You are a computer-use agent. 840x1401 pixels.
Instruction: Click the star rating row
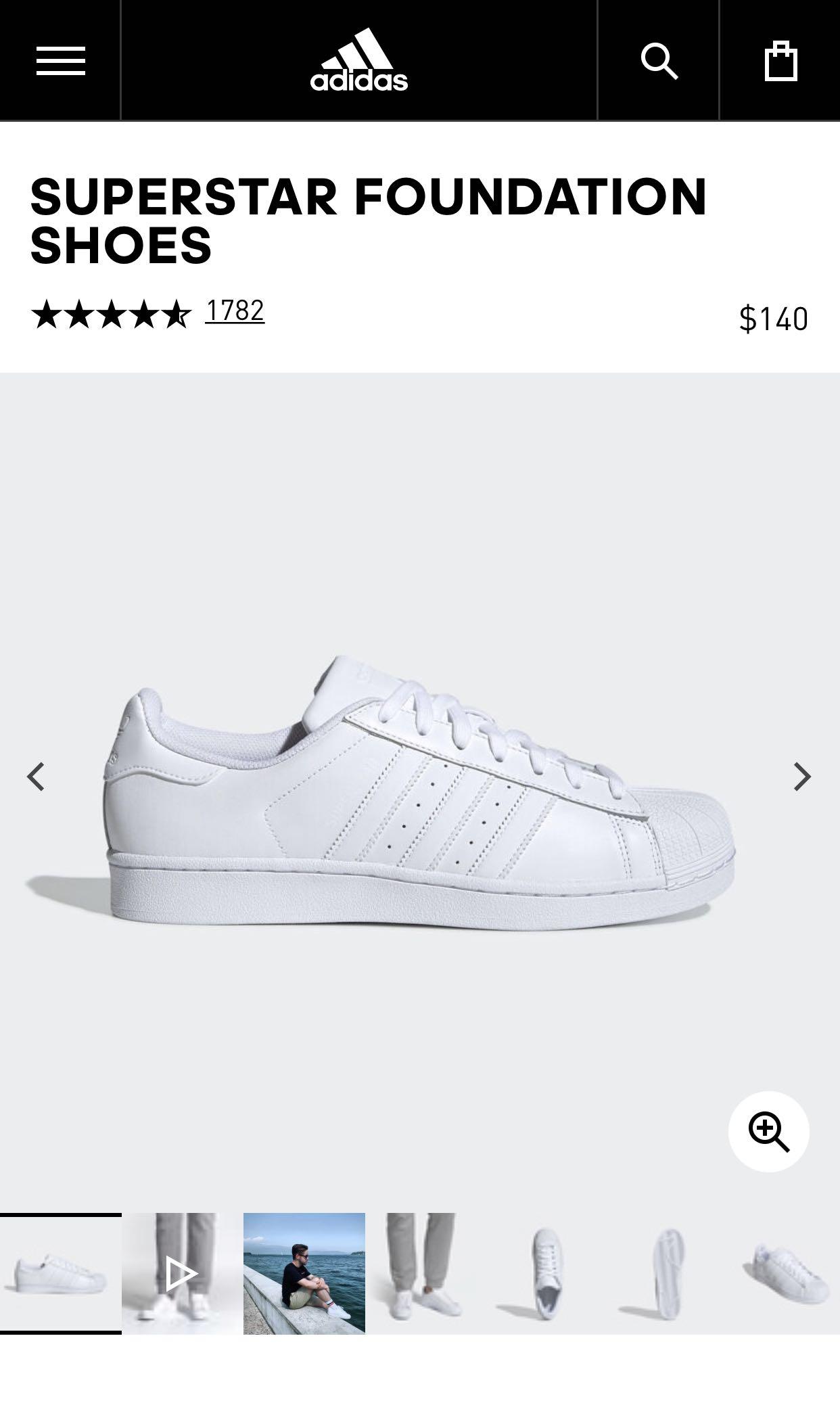click(112, 313)
